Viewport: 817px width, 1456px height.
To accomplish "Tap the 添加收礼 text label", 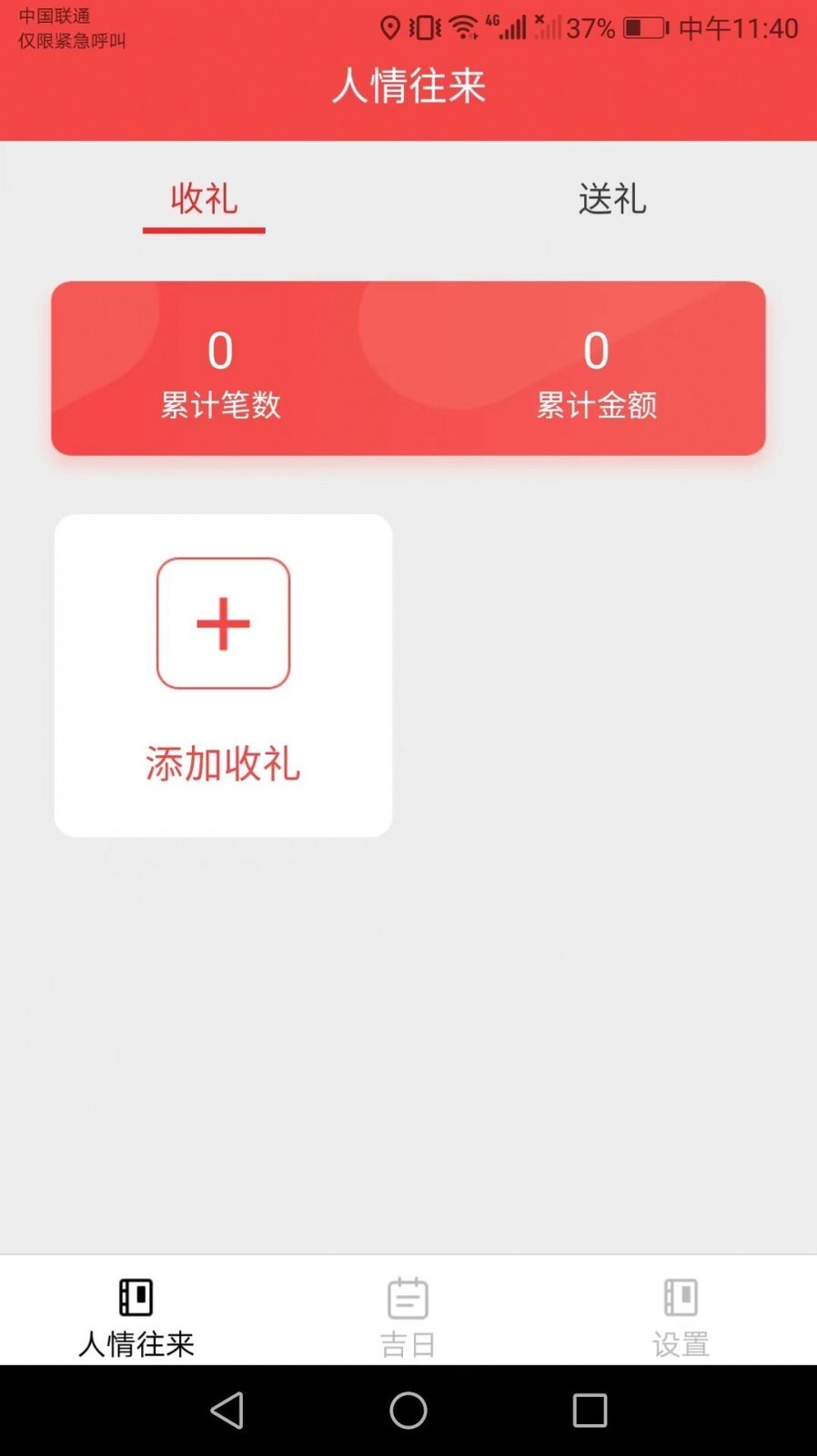I will [223, 764].
